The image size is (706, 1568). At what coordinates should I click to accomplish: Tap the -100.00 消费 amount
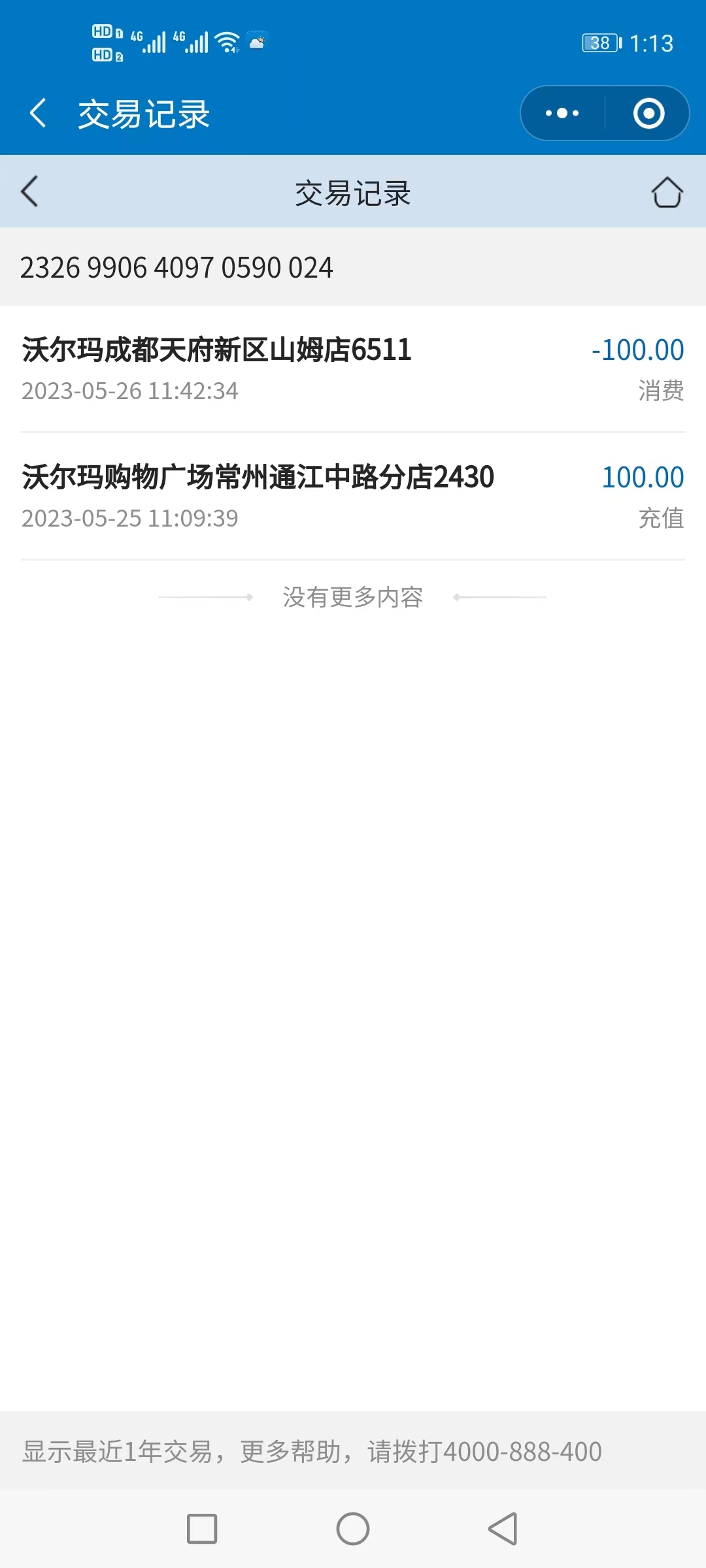coord(638,350)
